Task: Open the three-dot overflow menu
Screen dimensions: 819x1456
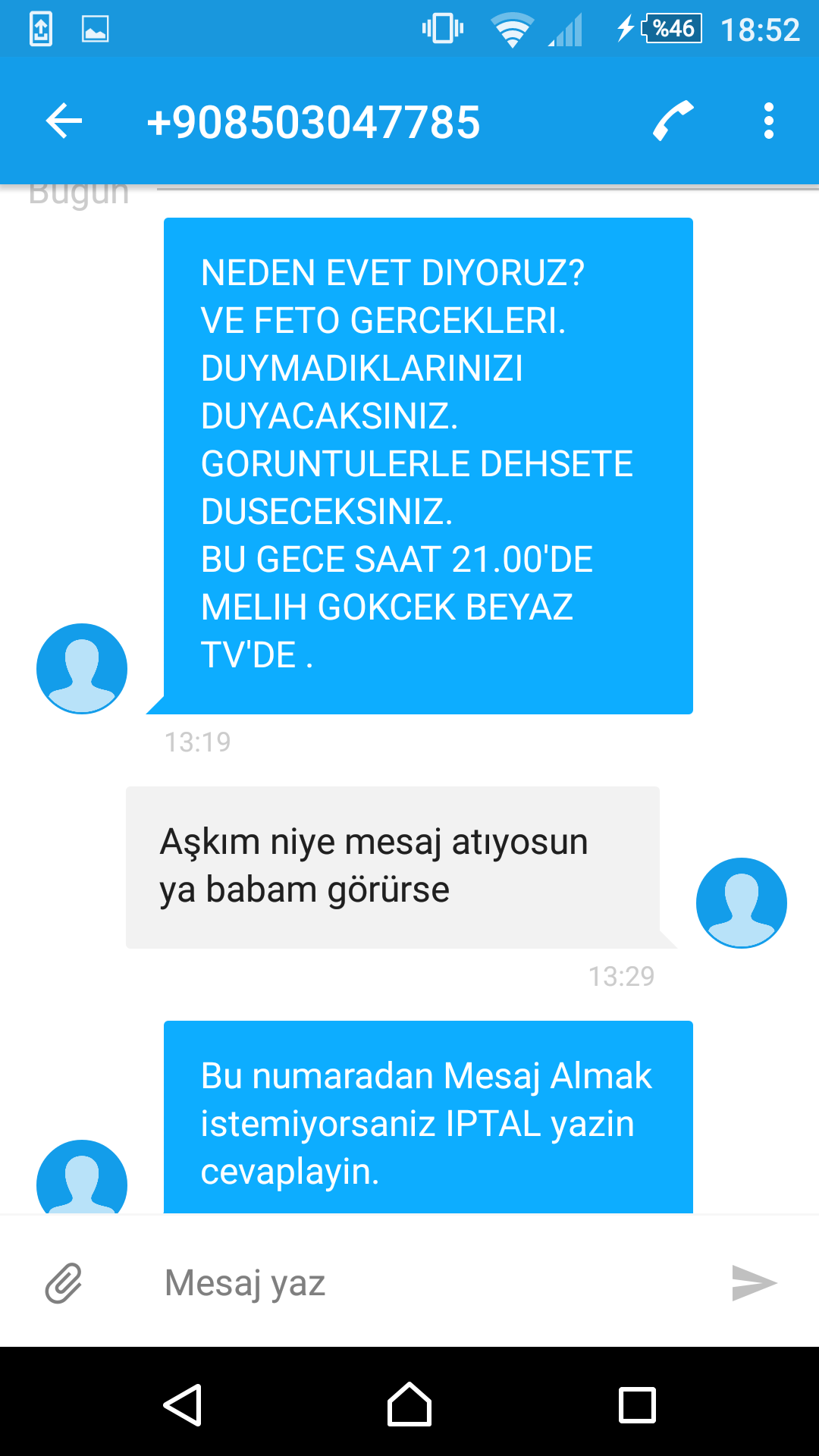Action: click(x=768, y=121)
